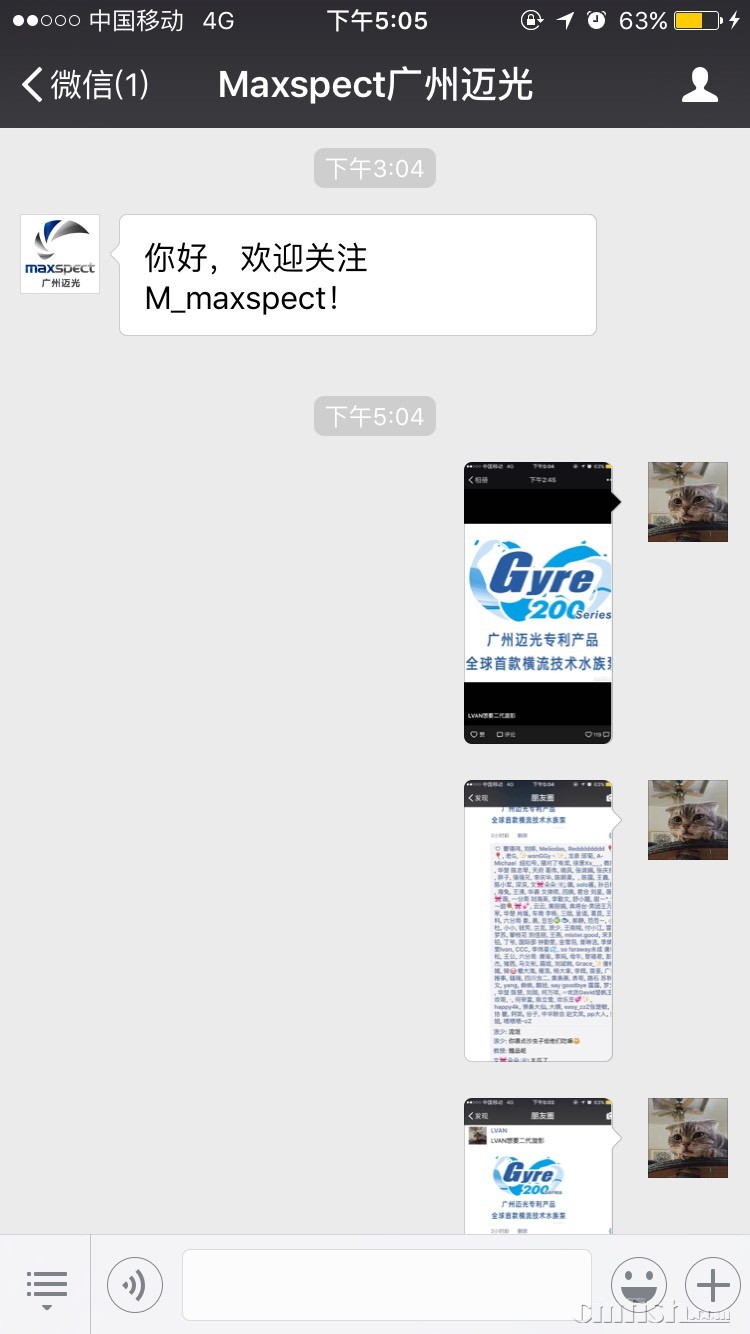Switch to voice message input
Screen dimensions: 750x1334
coord(135,1284)
